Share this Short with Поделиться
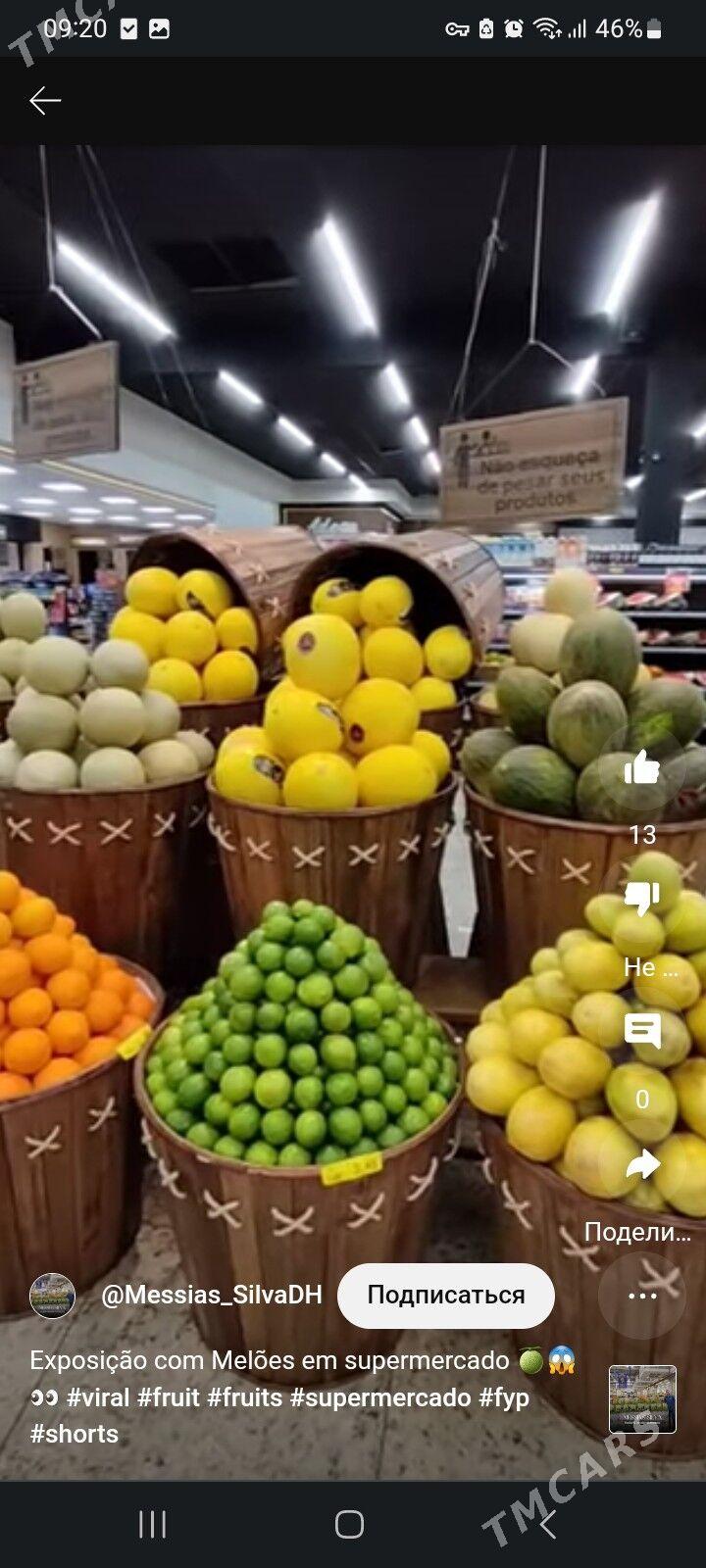706x1568 pixels. click(x=642, y=1165)
